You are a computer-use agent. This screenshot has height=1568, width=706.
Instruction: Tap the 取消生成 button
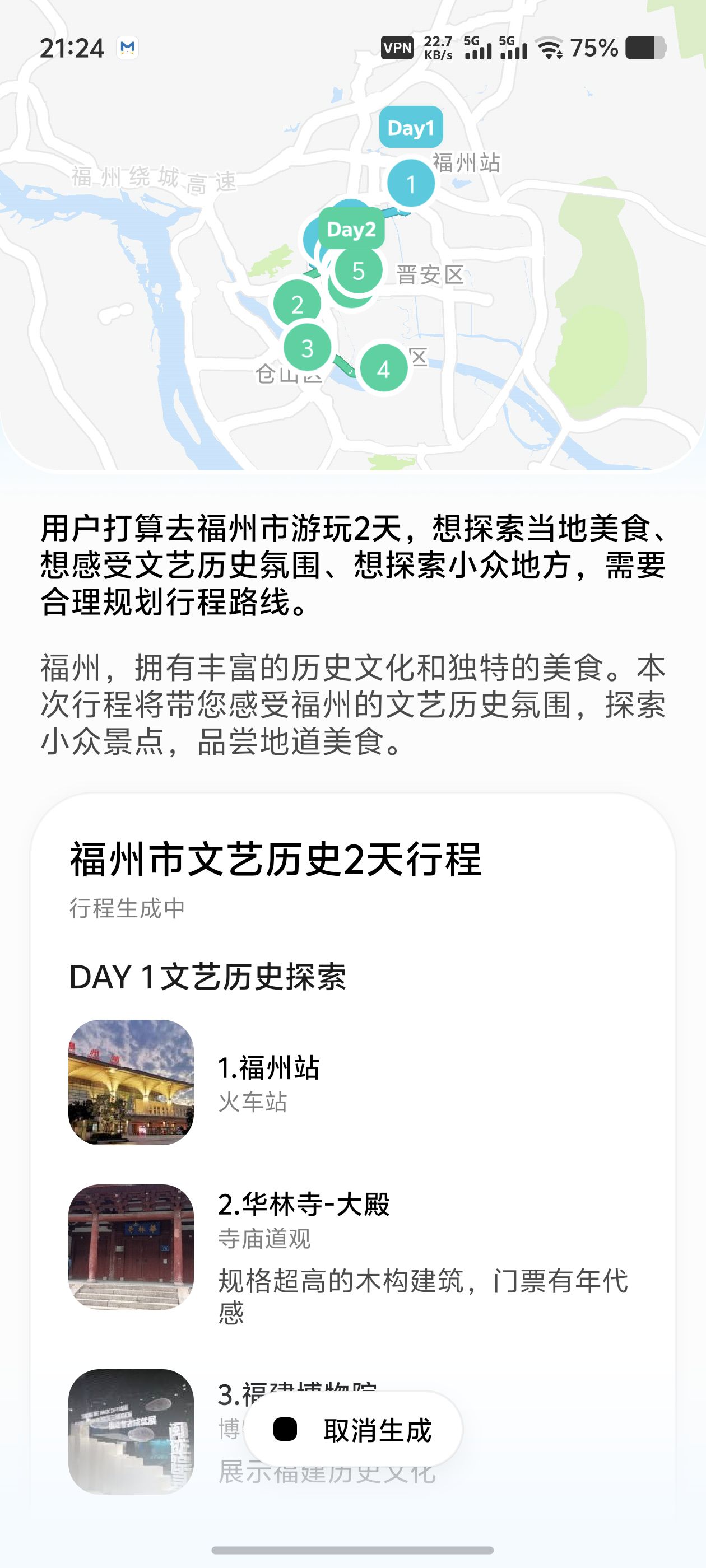pos(354,1430)
